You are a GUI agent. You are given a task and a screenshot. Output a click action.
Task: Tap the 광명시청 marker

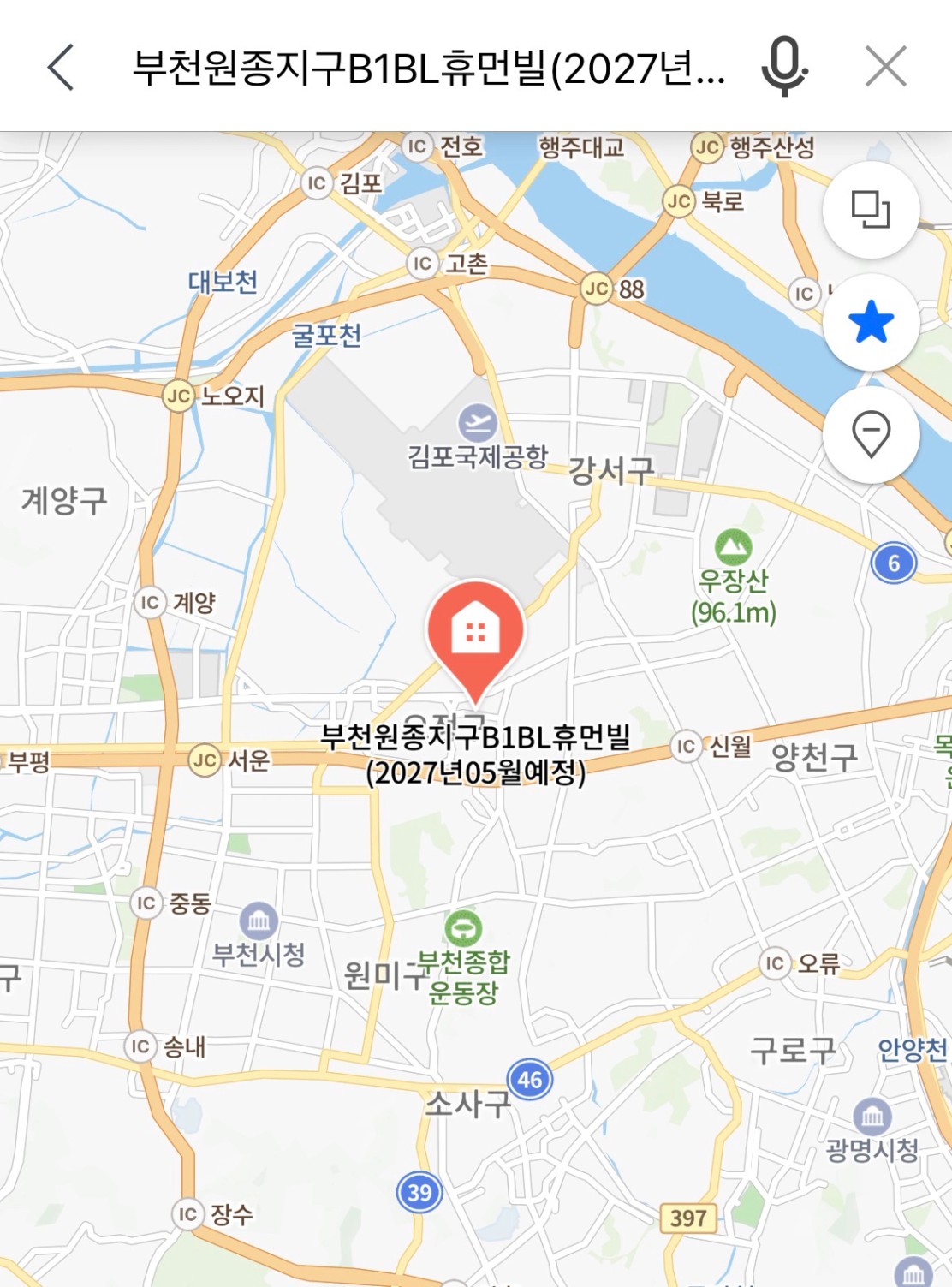872,1116
